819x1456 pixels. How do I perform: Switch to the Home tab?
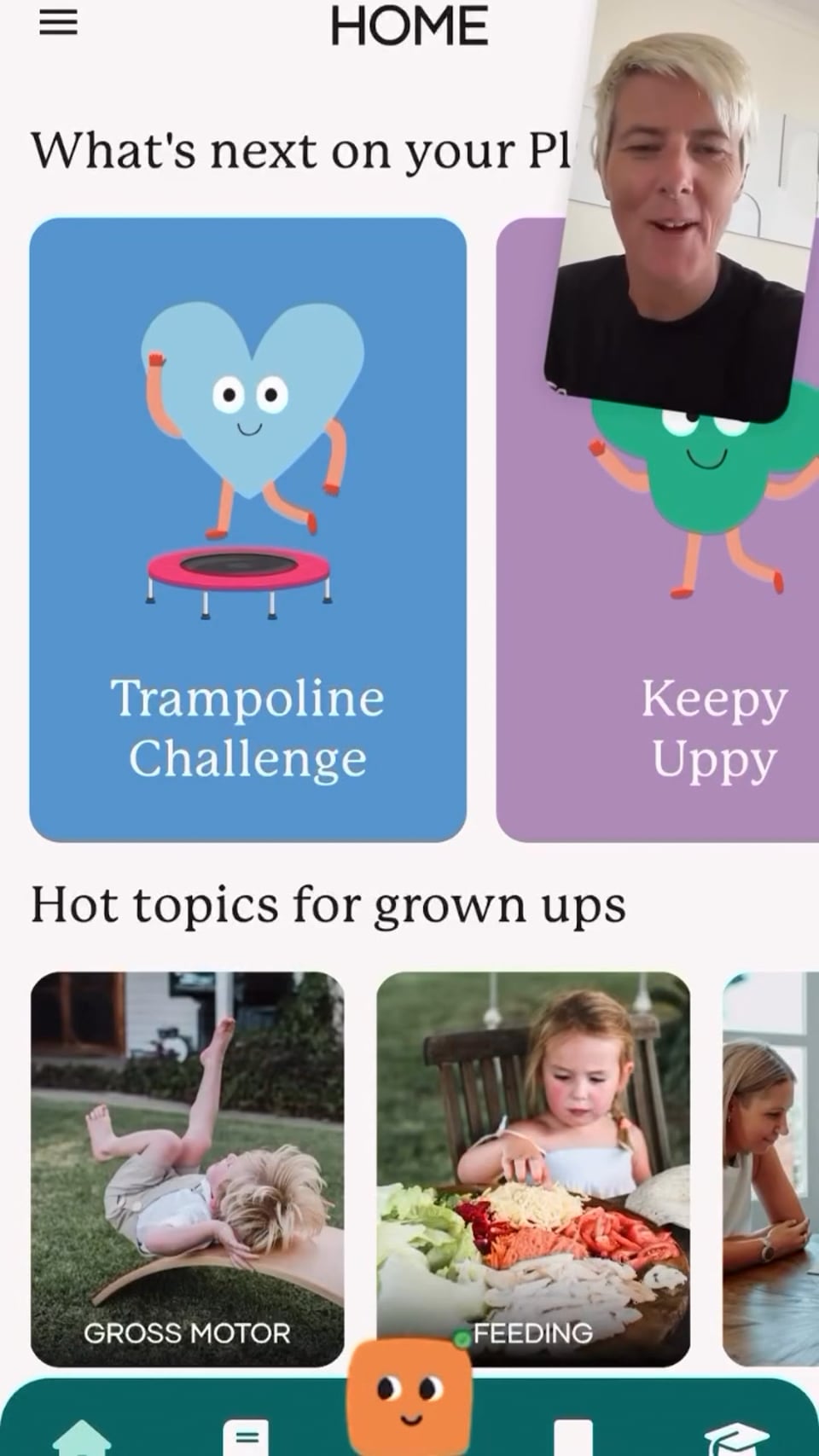pos(82,1438)
